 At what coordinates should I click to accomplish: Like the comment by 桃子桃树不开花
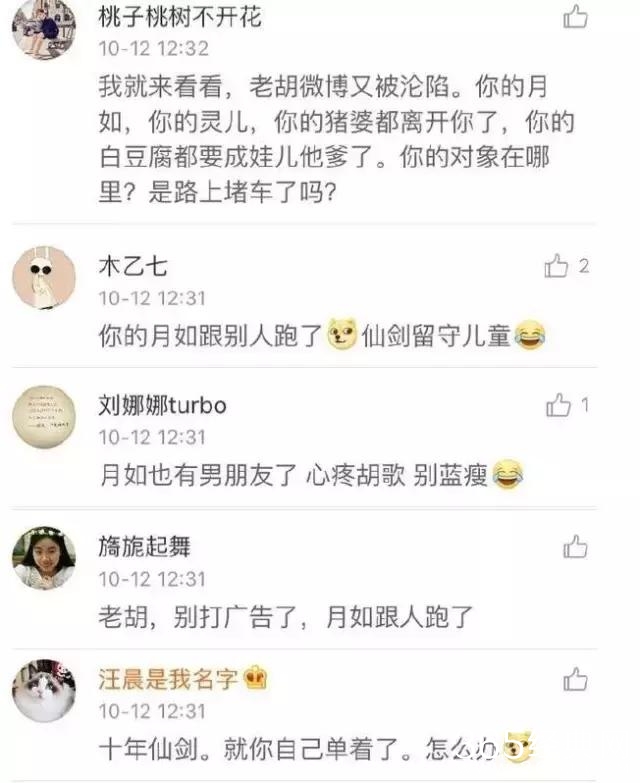576,17
